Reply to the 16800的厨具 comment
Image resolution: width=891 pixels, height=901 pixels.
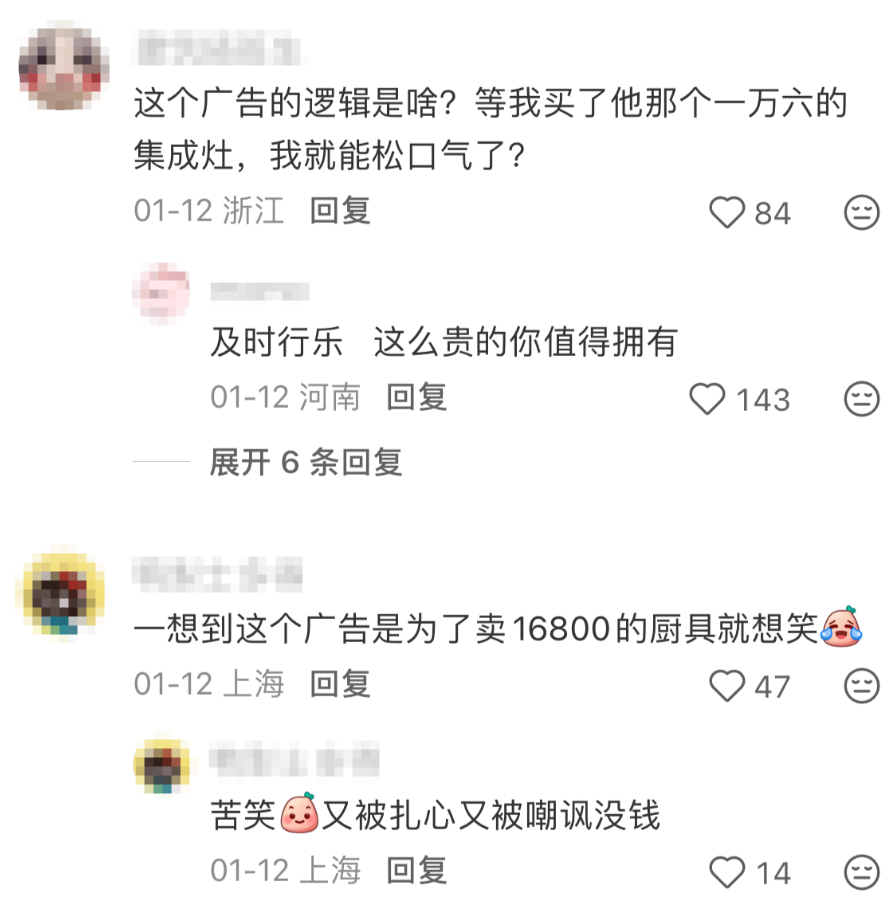pyautogui.click(x=340, y=685)
